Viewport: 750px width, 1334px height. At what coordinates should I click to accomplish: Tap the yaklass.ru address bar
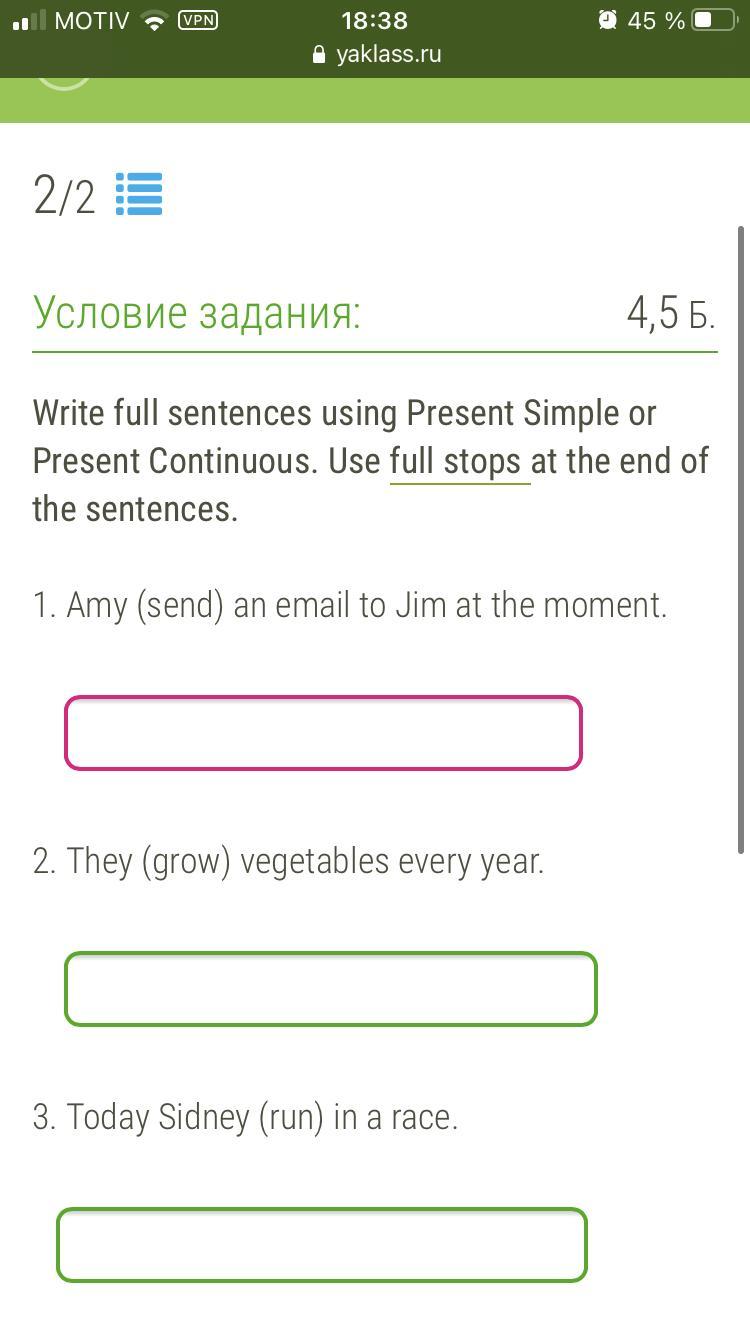click(376, 54)
